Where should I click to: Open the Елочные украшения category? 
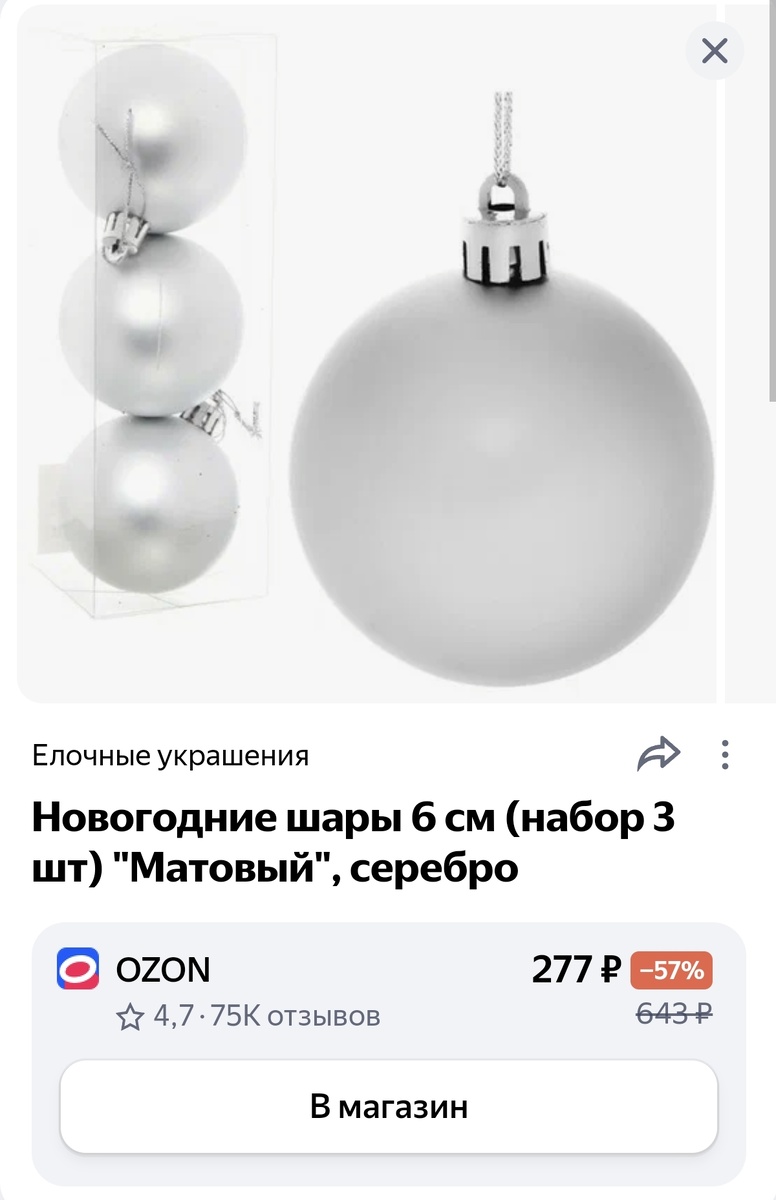coord(172,757)
